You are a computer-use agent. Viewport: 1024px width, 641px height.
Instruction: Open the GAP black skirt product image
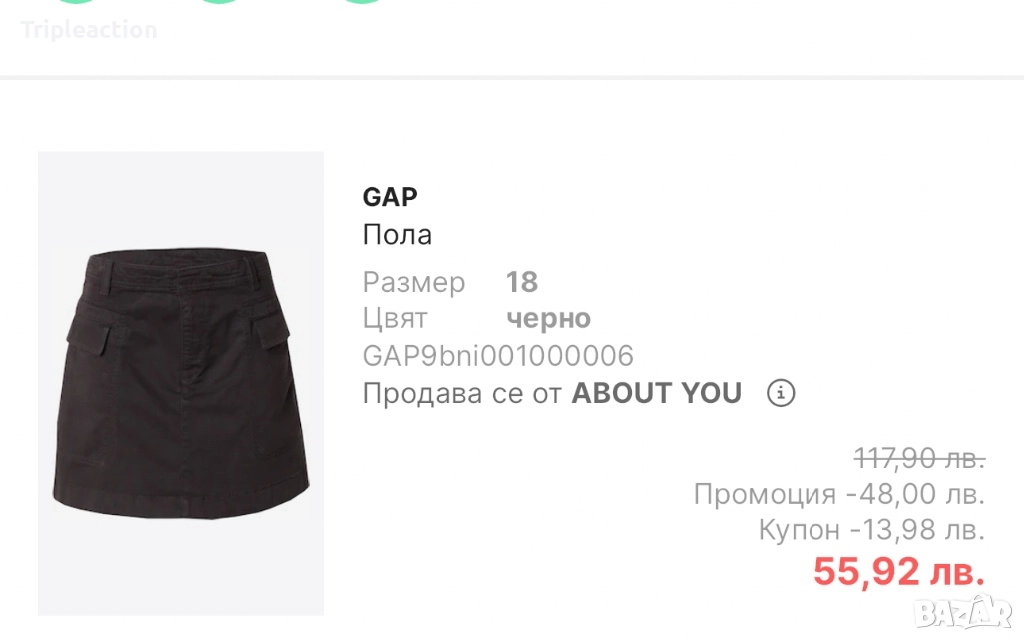[x=181, y=384]
